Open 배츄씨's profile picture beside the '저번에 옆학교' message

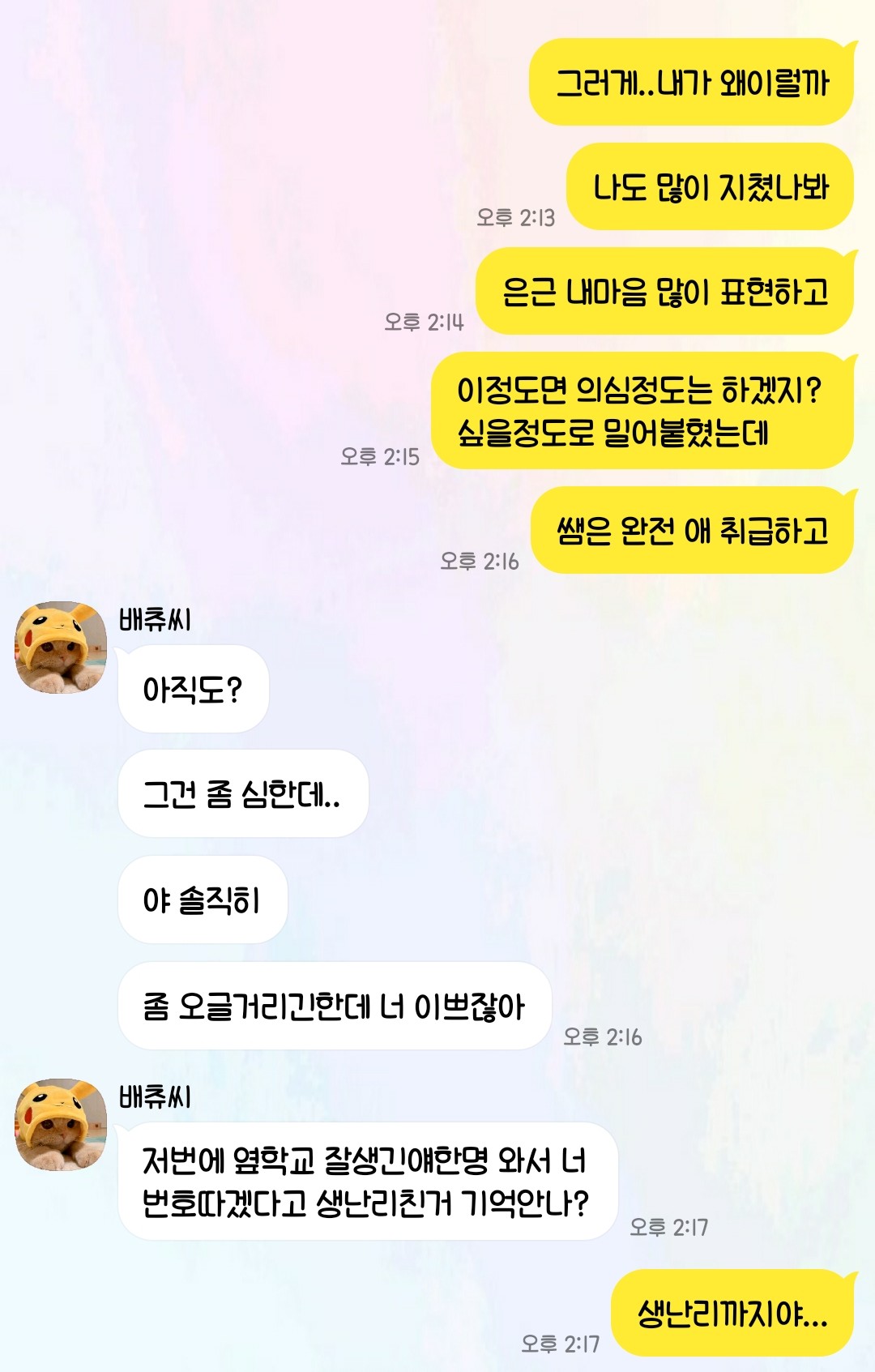[x=61, y=1124]
